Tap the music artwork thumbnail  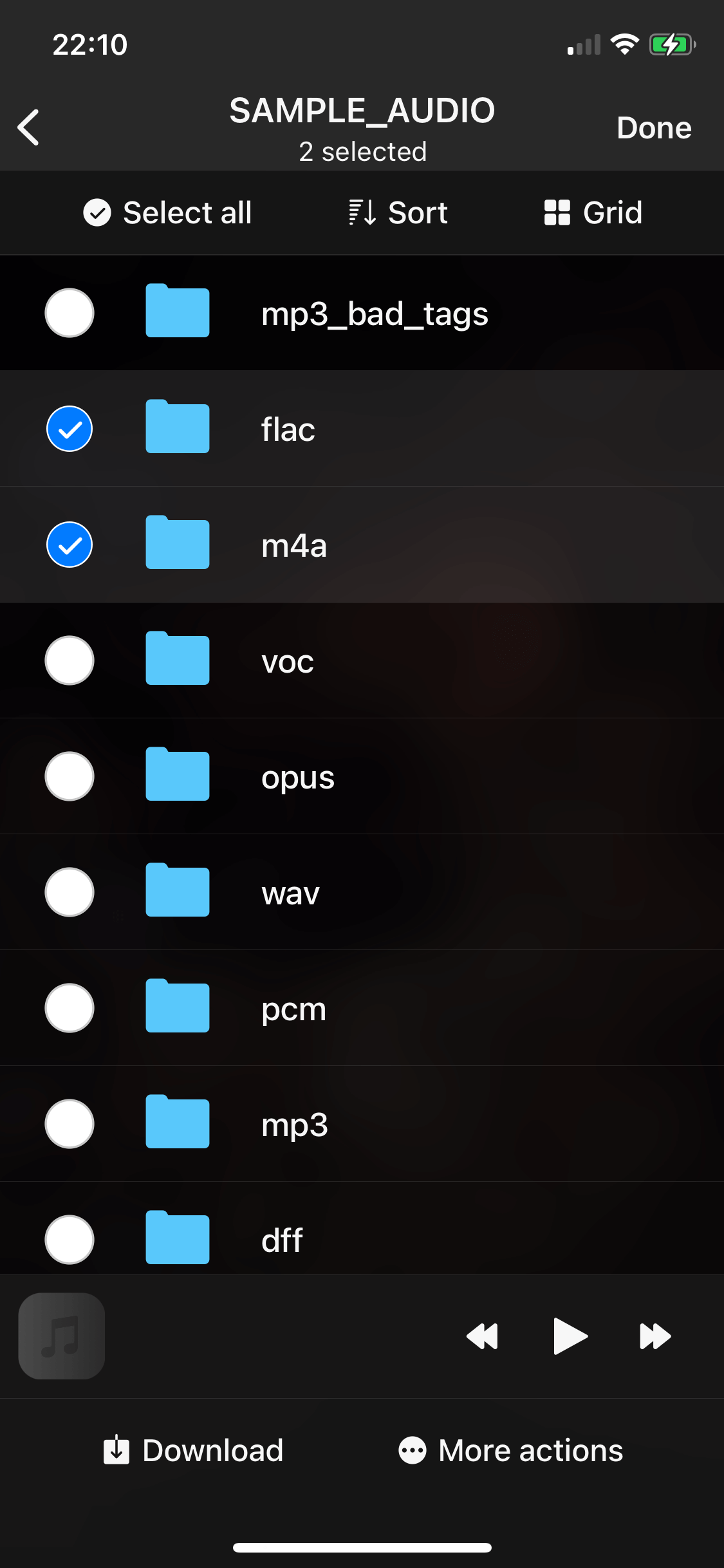click(60, 1336)
